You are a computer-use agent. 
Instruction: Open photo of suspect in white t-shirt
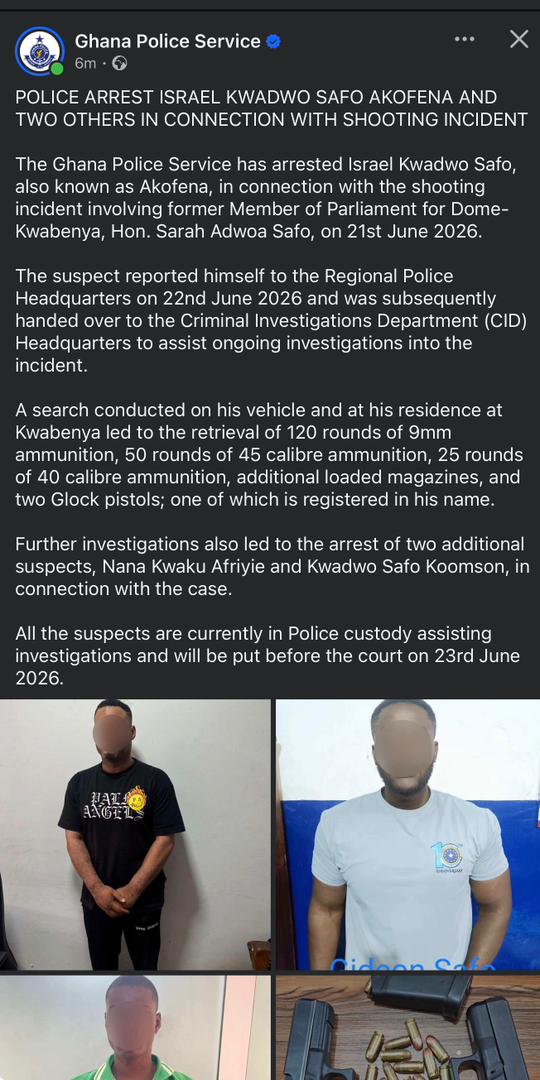pyautogui.click(x=408, y=835)
